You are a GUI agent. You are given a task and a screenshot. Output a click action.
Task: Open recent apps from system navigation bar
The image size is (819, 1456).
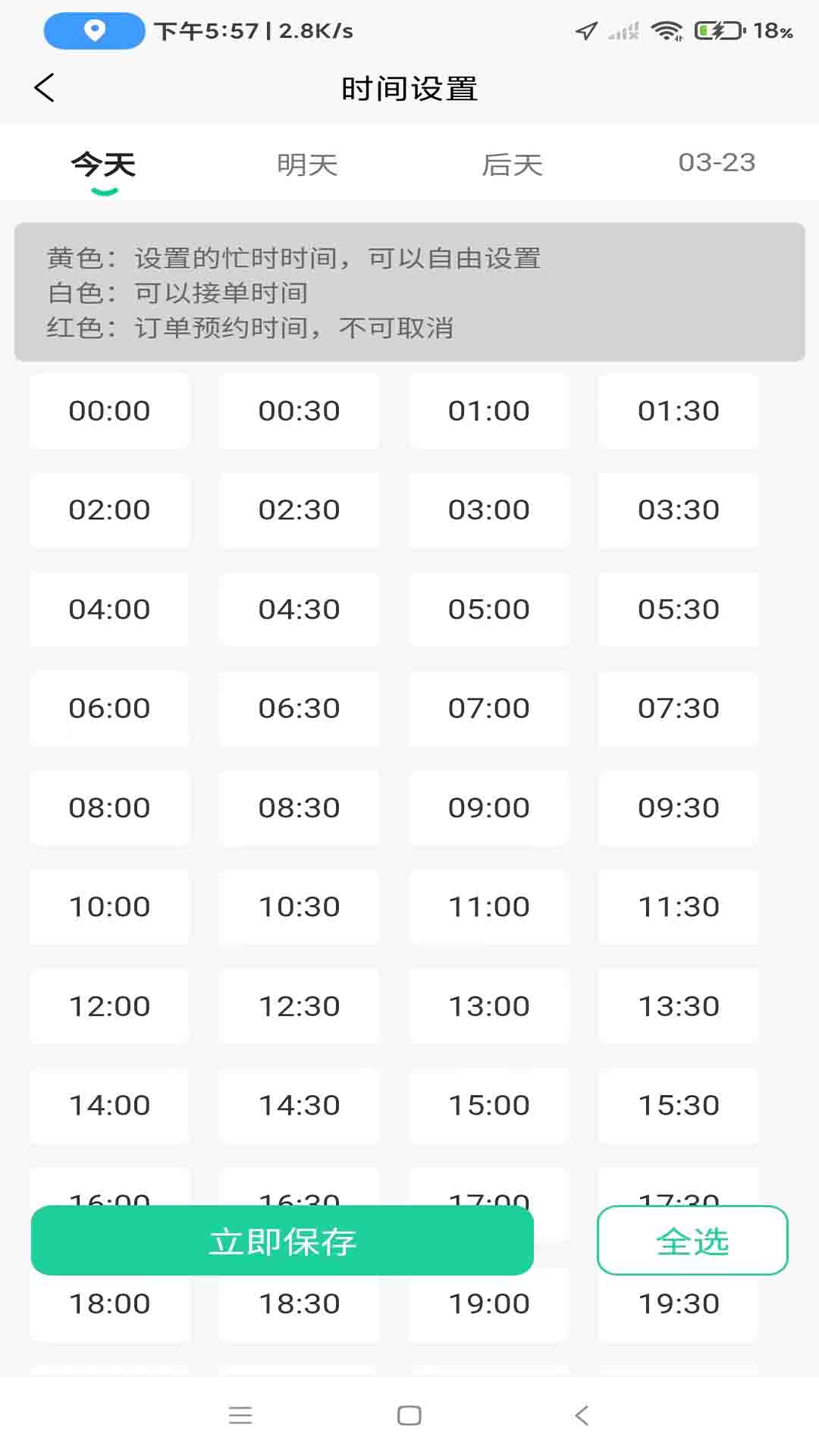240,1415
